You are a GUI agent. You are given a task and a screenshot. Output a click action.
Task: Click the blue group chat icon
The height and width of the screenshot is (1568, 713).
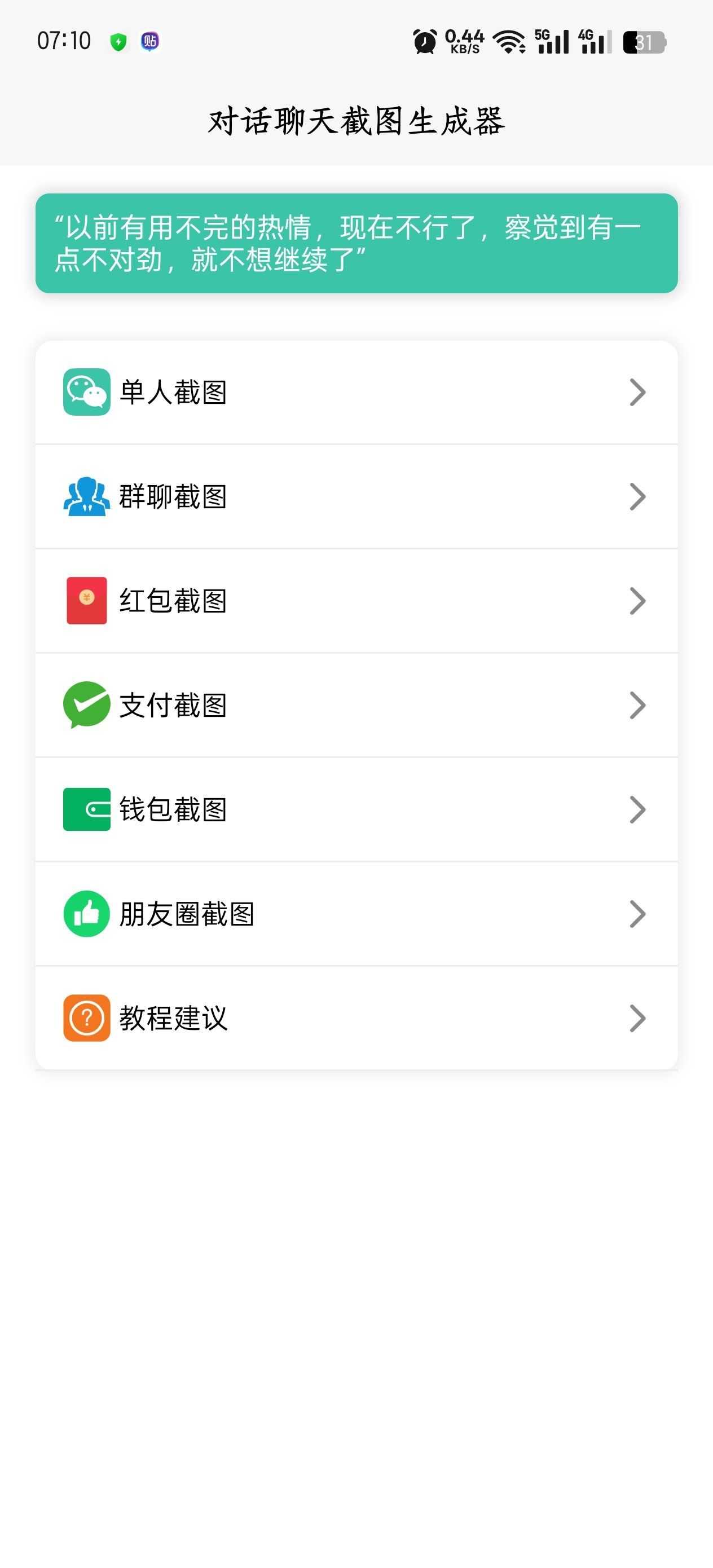coord(86,497)
